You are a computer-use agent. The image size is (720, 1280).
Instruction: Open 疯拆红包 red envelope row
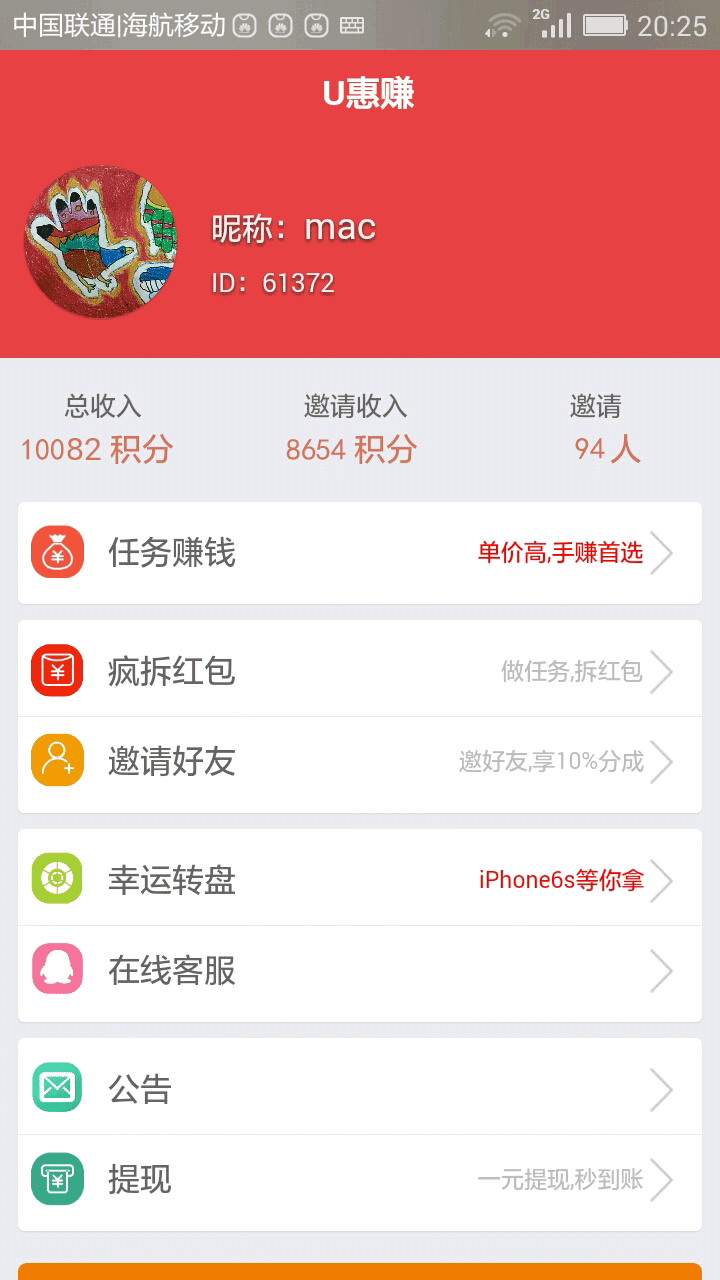[360, 669]
